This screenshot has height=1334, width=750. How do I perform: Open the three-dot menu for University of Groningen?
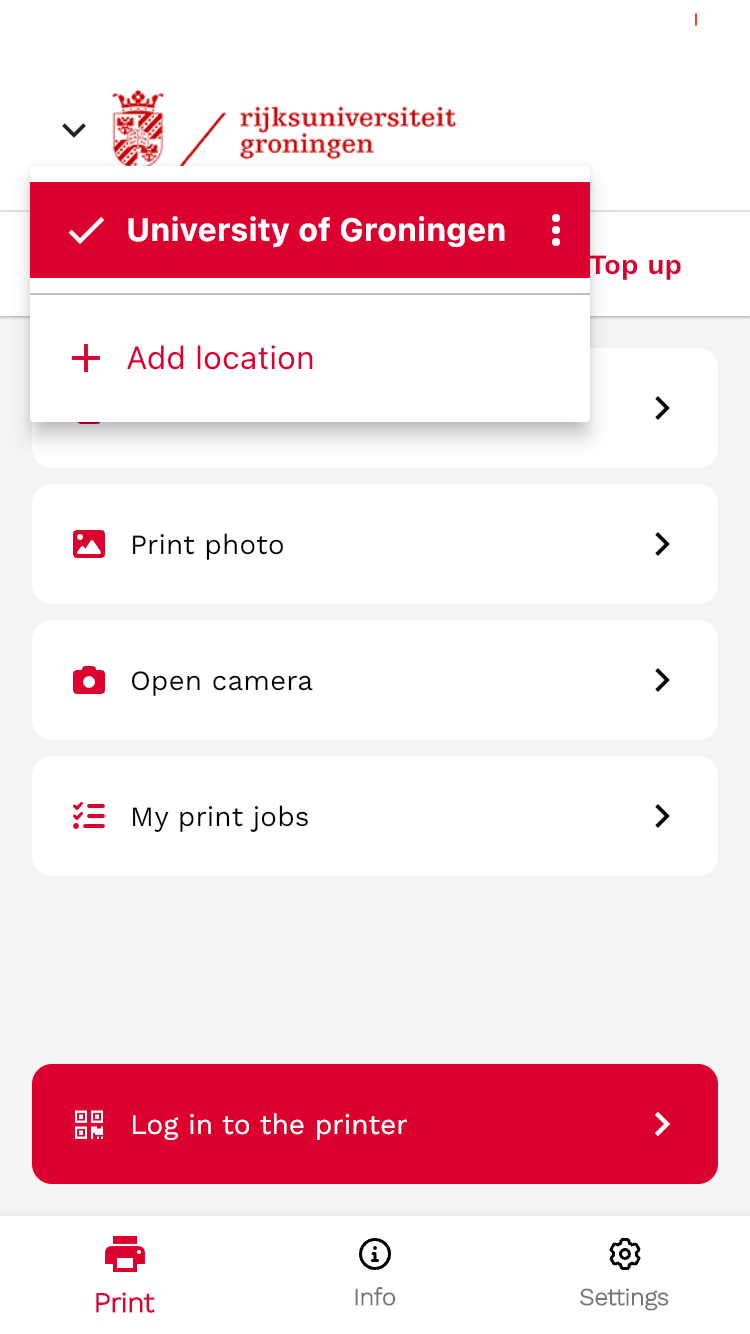555,230
